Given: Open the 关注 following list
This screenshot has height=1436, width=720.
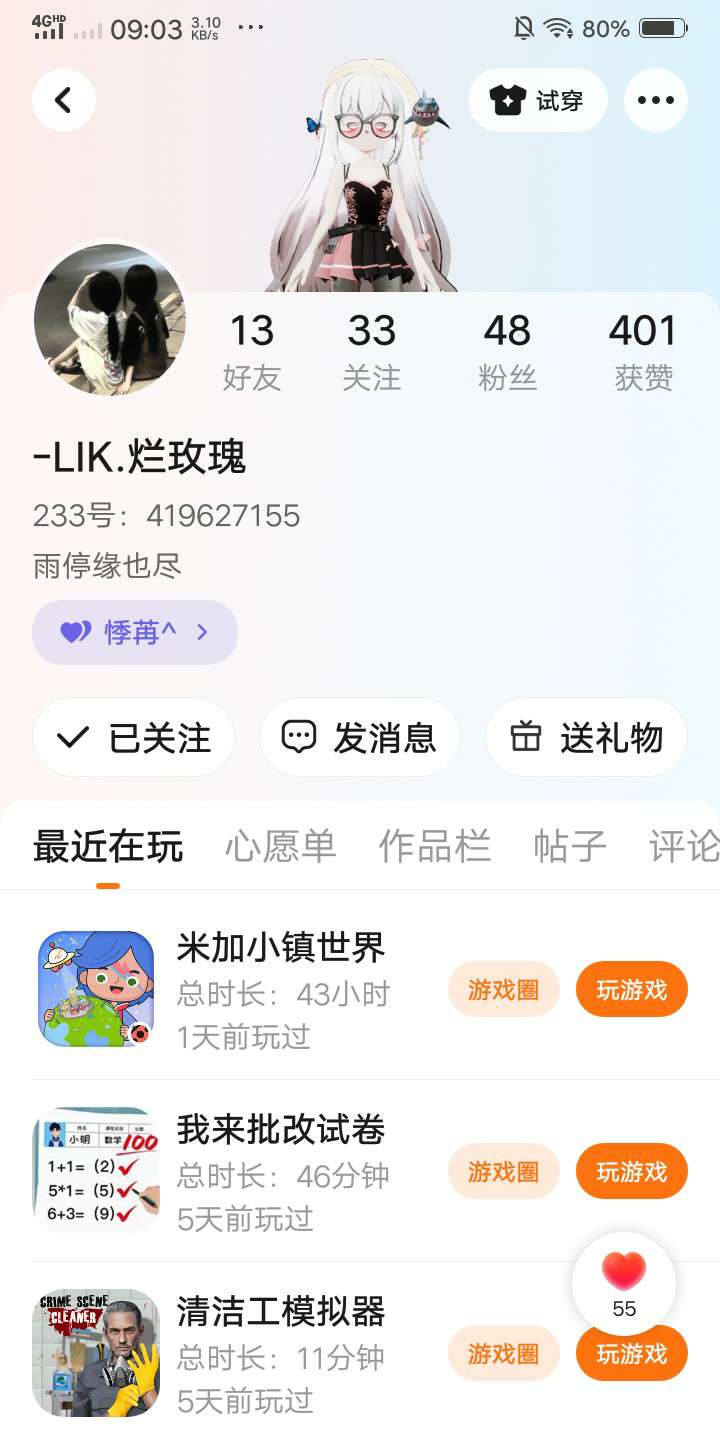Looking at the screenshot, I should point(372,350).
